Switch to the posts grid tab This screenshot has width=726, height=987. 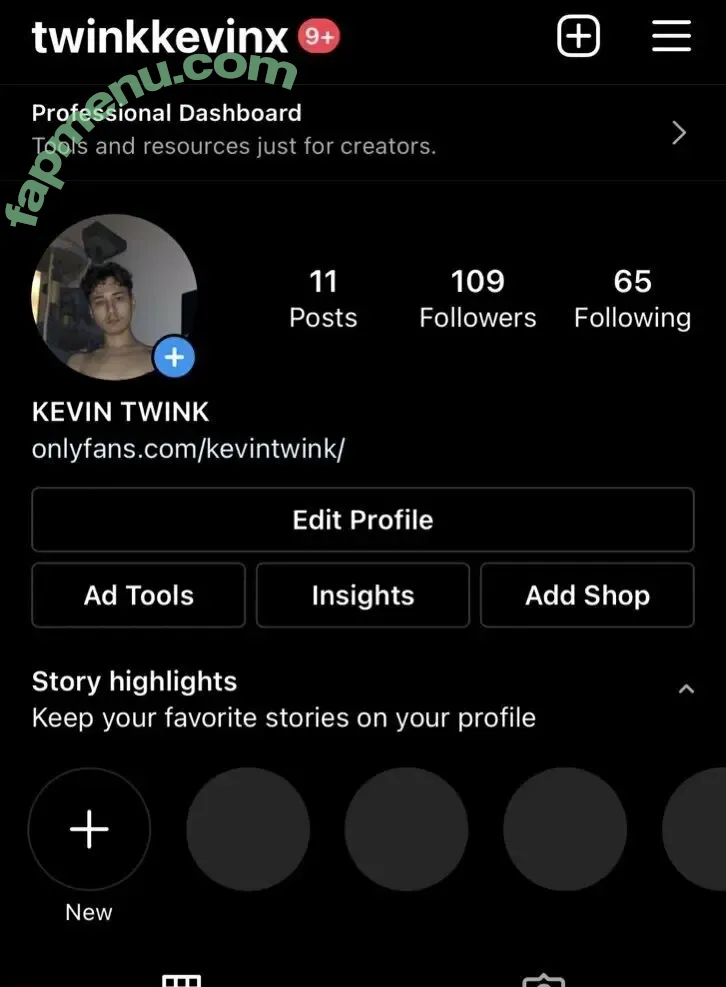pos(181,980)
